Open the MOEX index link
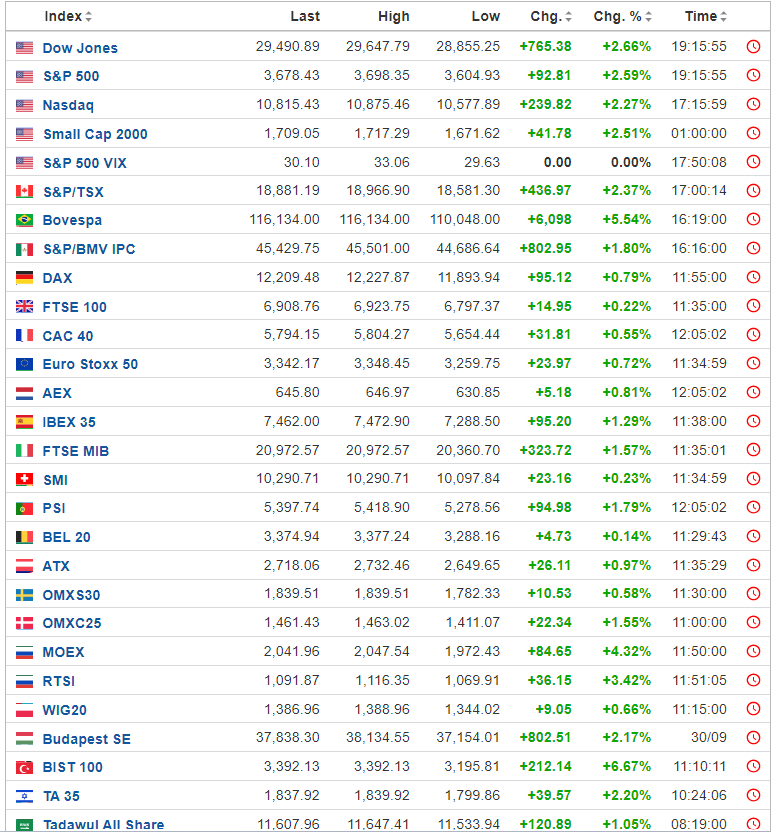The image size is (771, 832). pyautogui.click(x=63, y=652)
